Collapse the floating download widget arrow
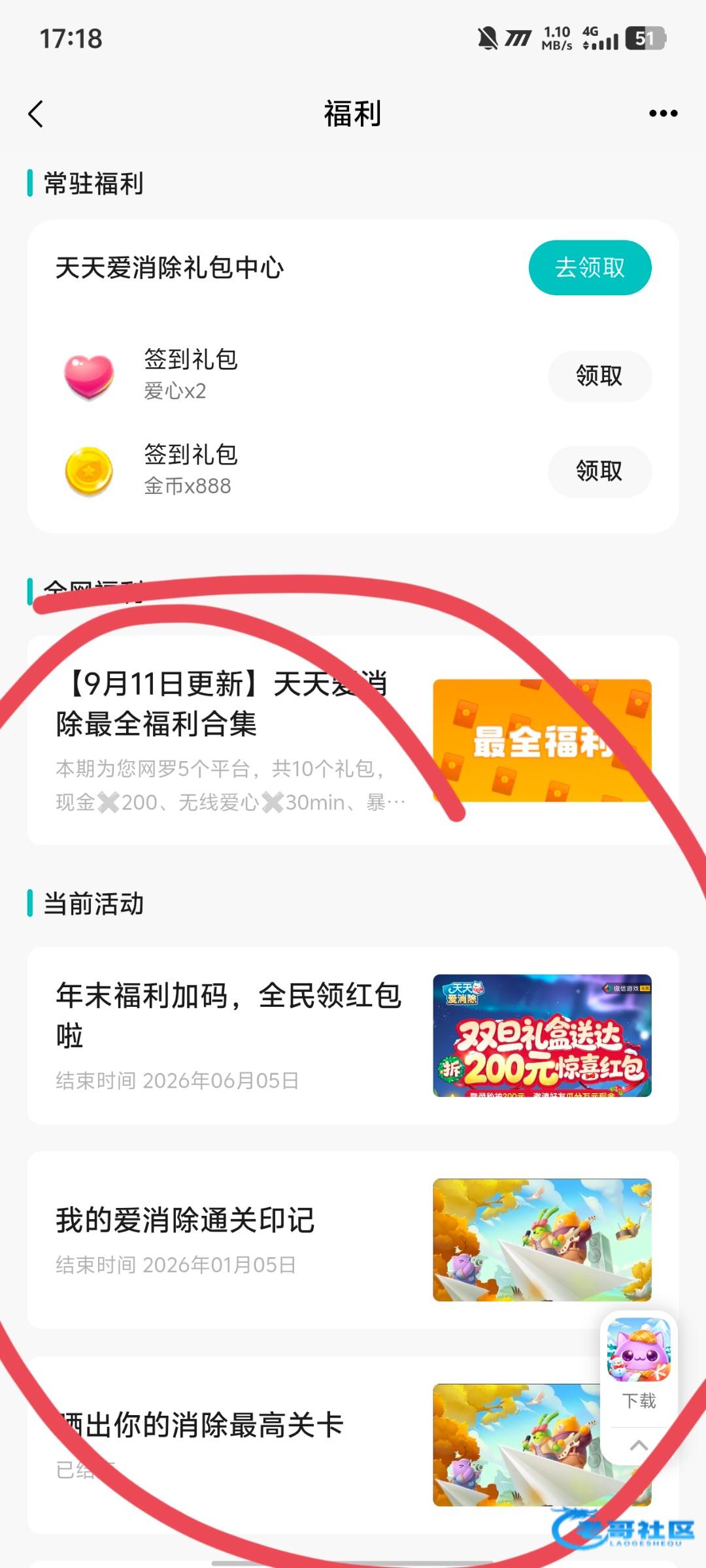This screenshot has width=706, height=1568. point(639,1446)
